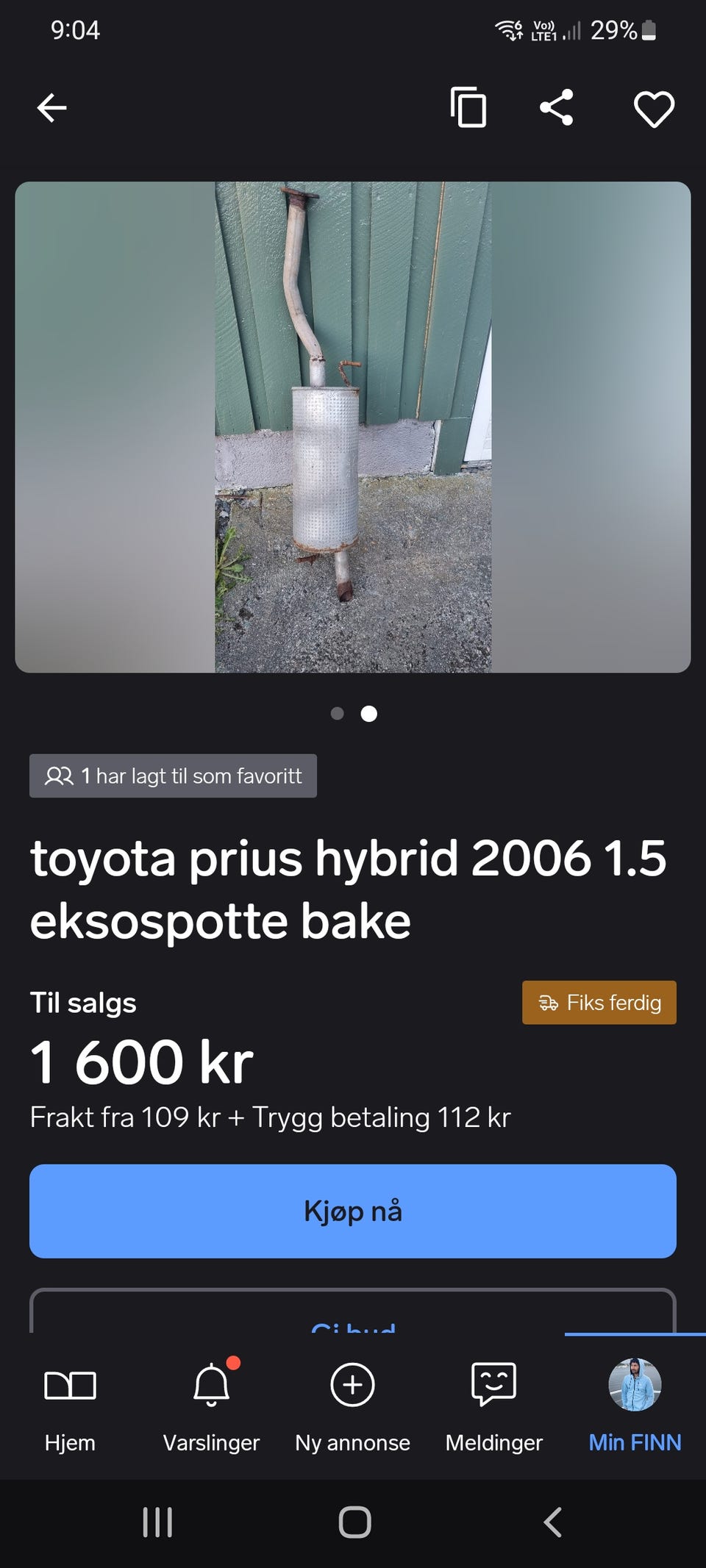Tap the copy icon in top bar
This screenshot has width=706, height=1568.
click(468, 107)
